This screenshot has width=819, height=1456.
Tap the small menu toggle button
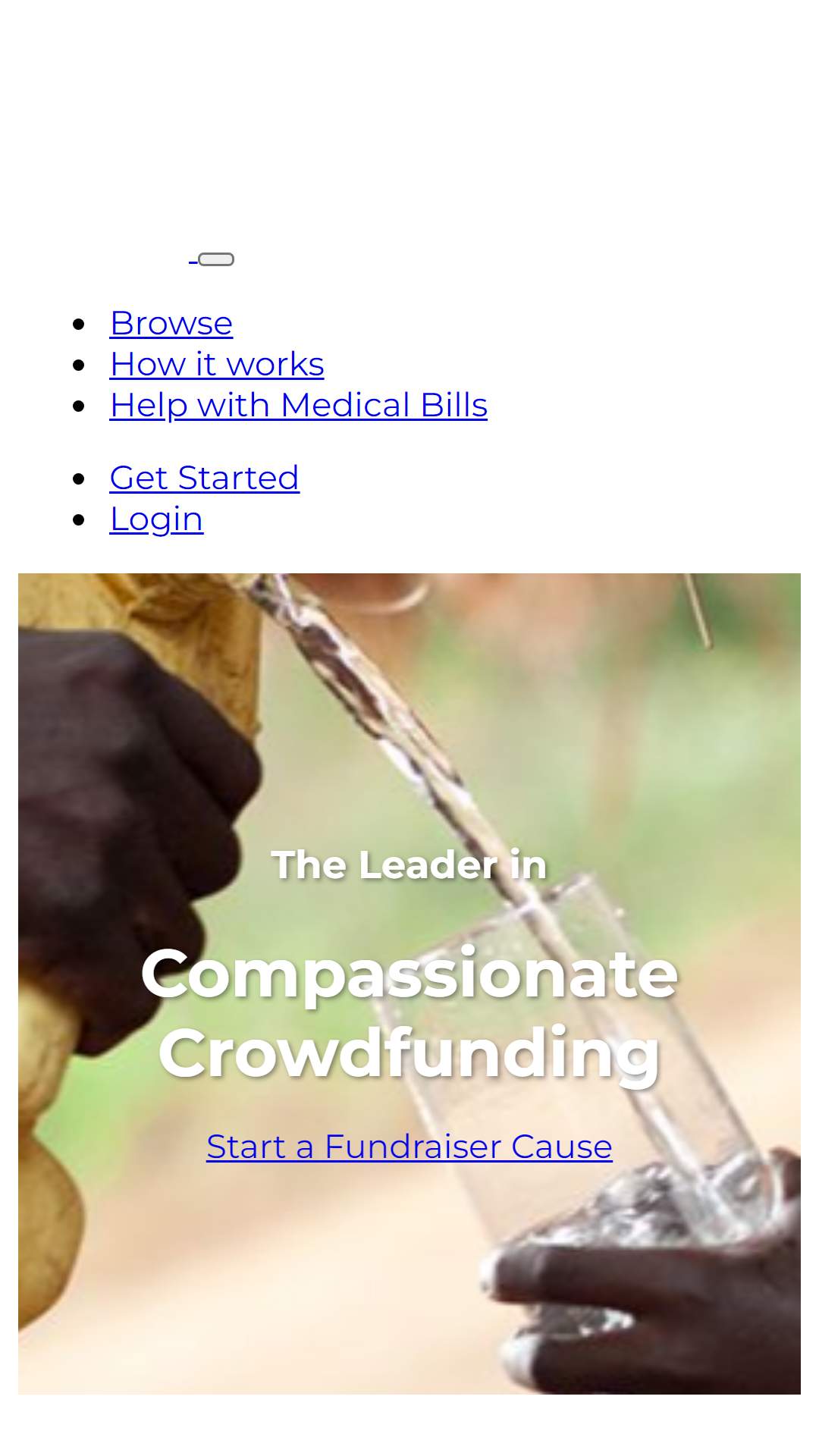[x=216, y=259]
